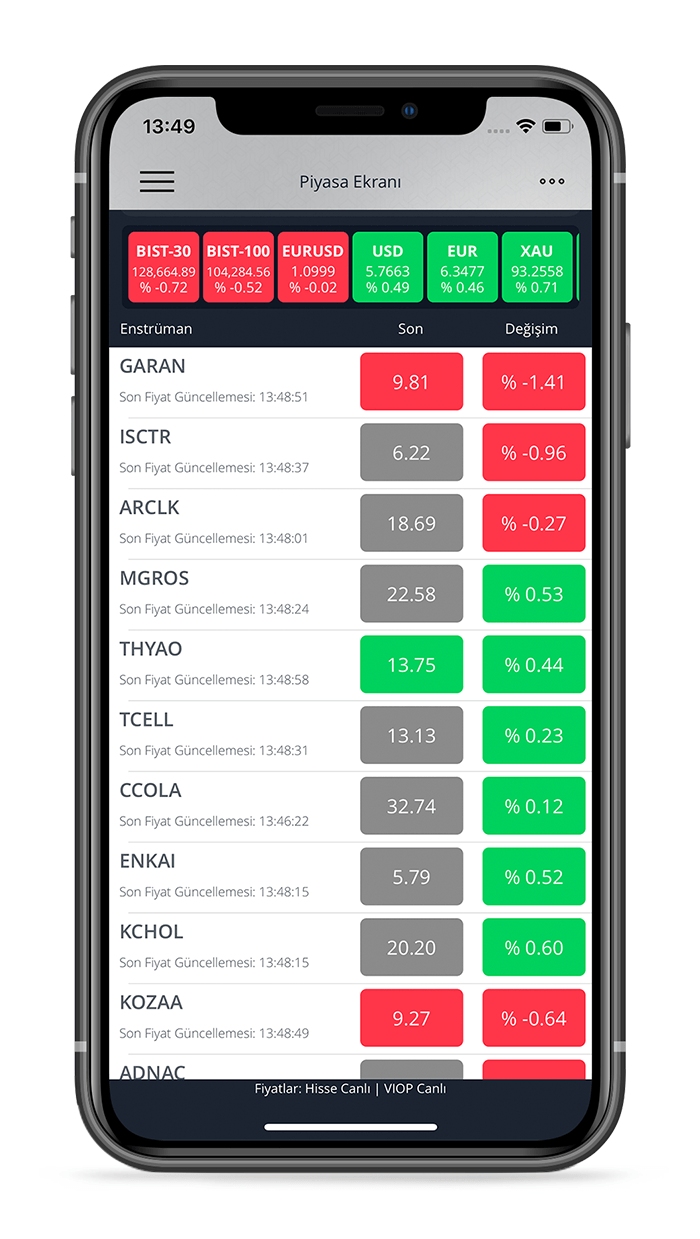Select the TCELL instrument
Viewport: 700px width, 1239px height.
(230, 735)
